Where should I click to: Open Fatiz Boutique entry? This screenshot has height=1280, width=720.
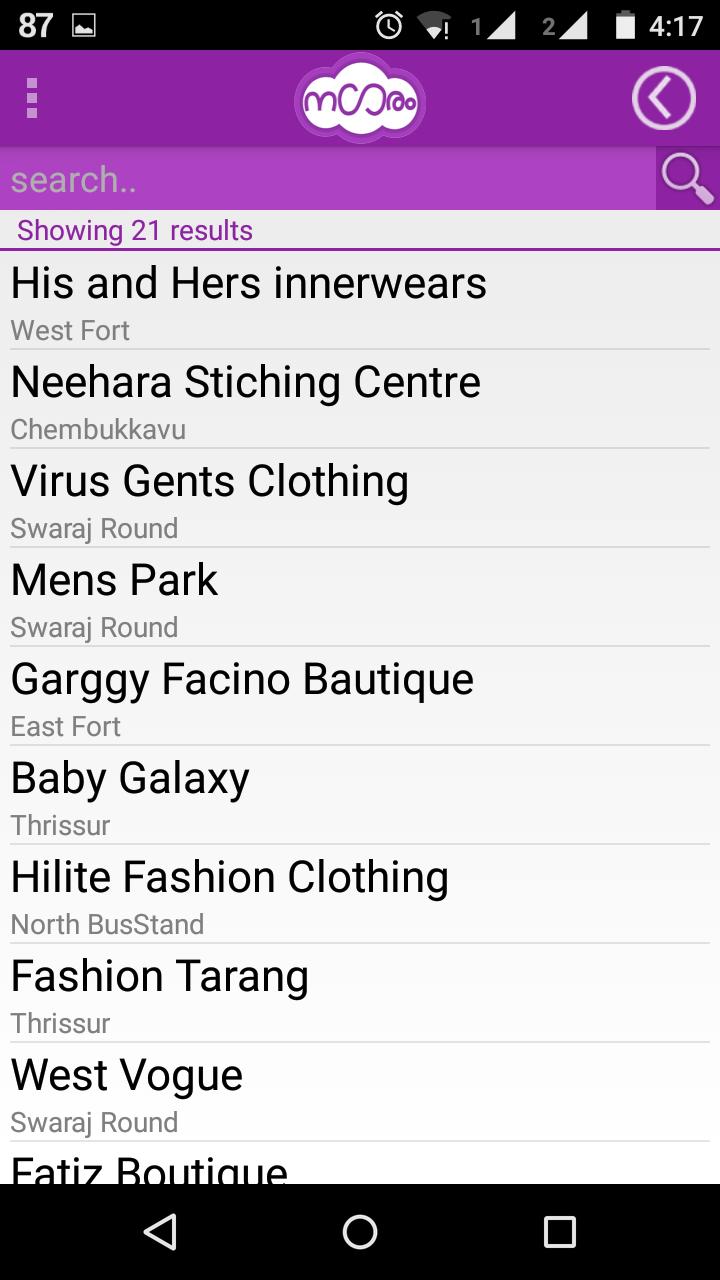click(360, 1167)
